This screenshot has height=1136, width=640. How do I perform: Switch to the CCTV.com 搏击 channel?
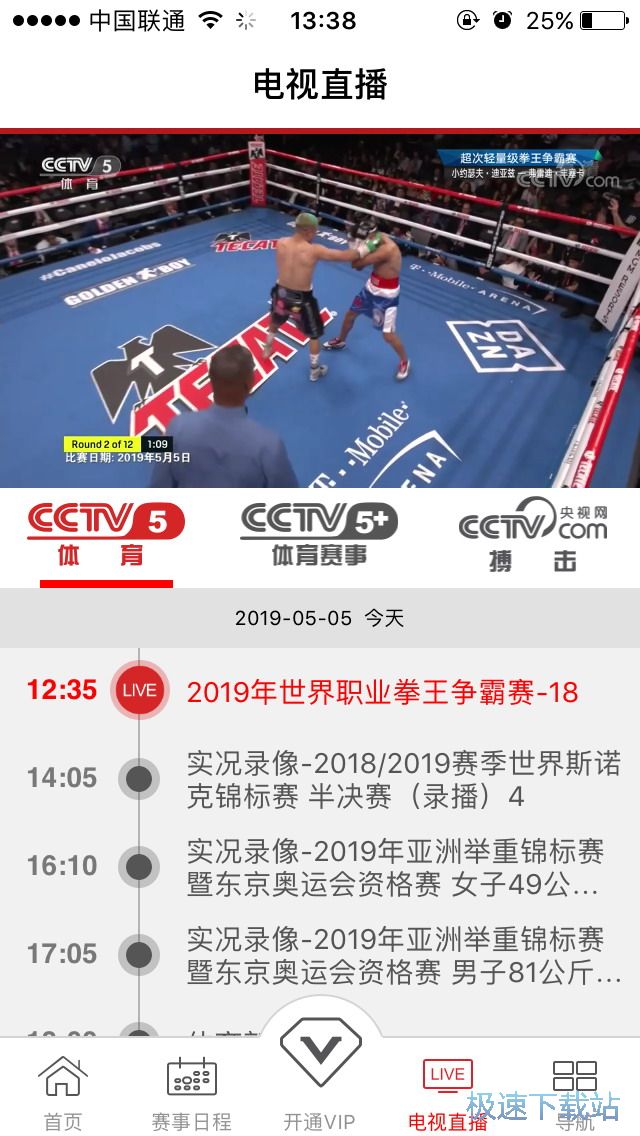coord(532,536)
